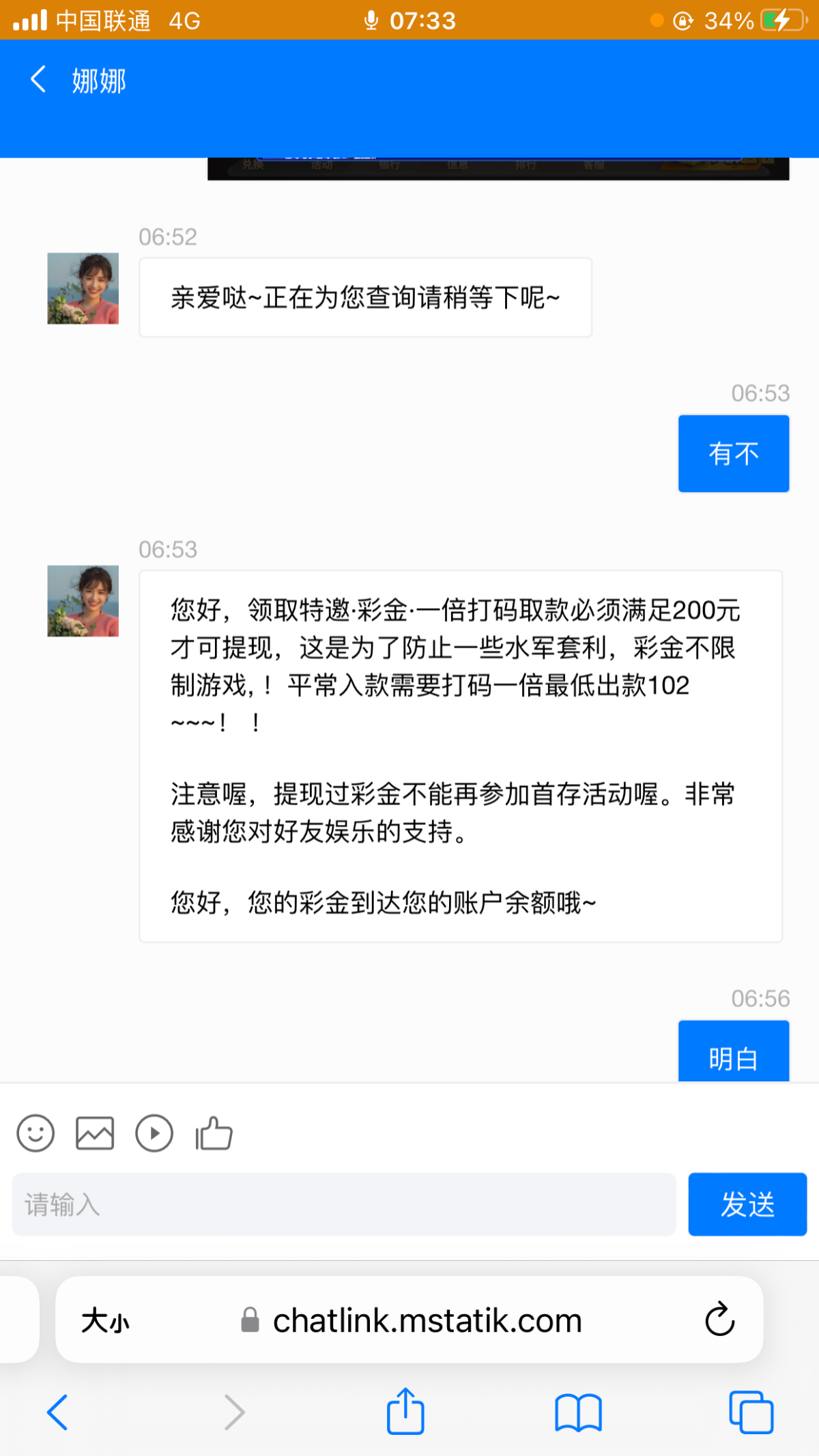Go back in Safari browser
This screenshot has width=819, height=1456.
tap(57, 1412)
